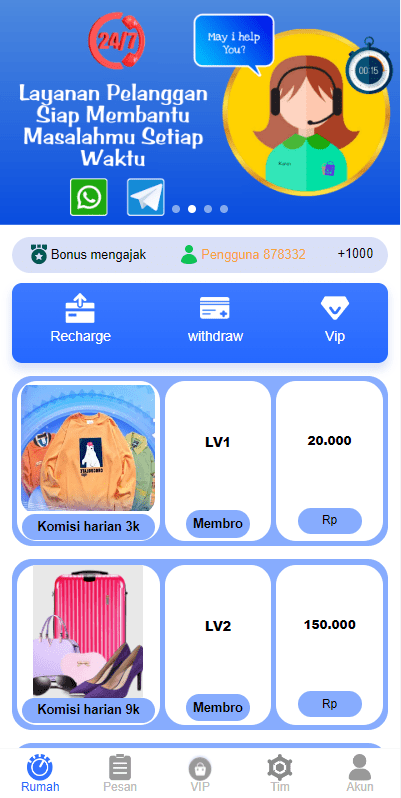Tap the Rp button under 150.000
Screen dimensions: 401x798
click(330, 704)
